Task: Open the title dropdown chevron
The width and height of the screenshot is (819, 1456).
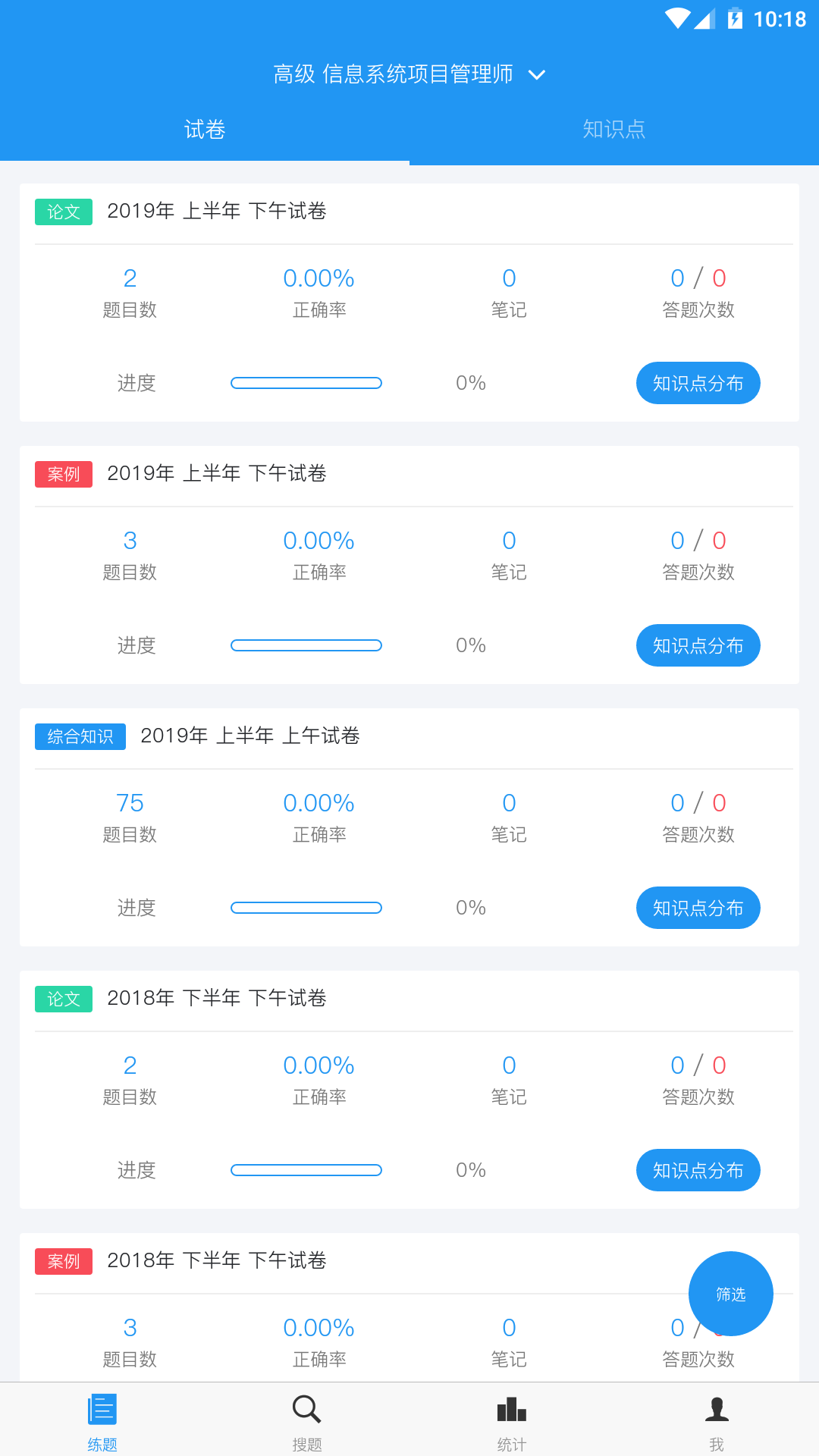Action: 538,75
